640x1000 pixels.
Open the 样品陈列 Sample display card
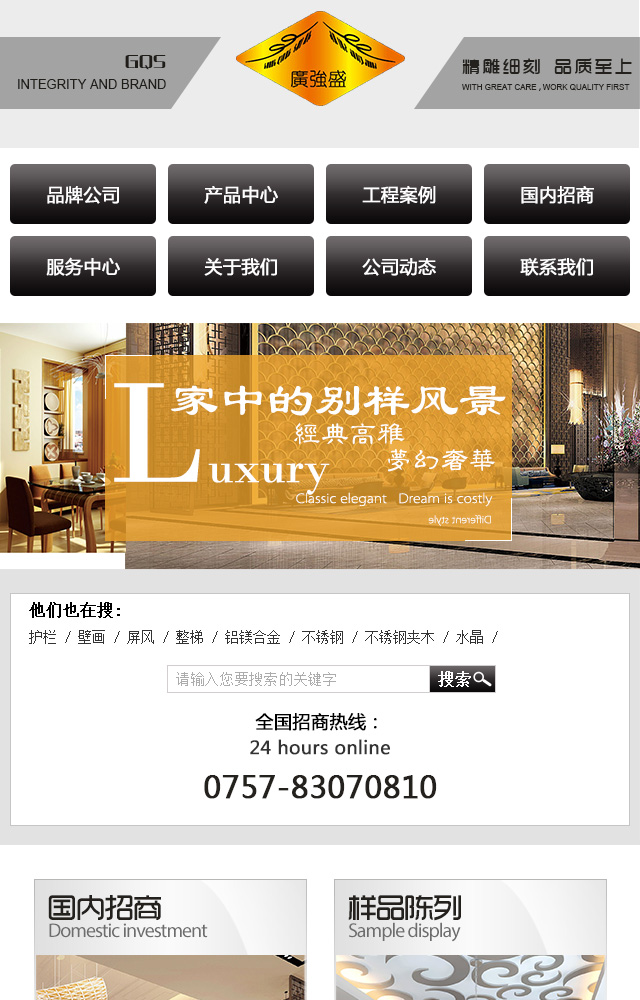tap(470, 938)
